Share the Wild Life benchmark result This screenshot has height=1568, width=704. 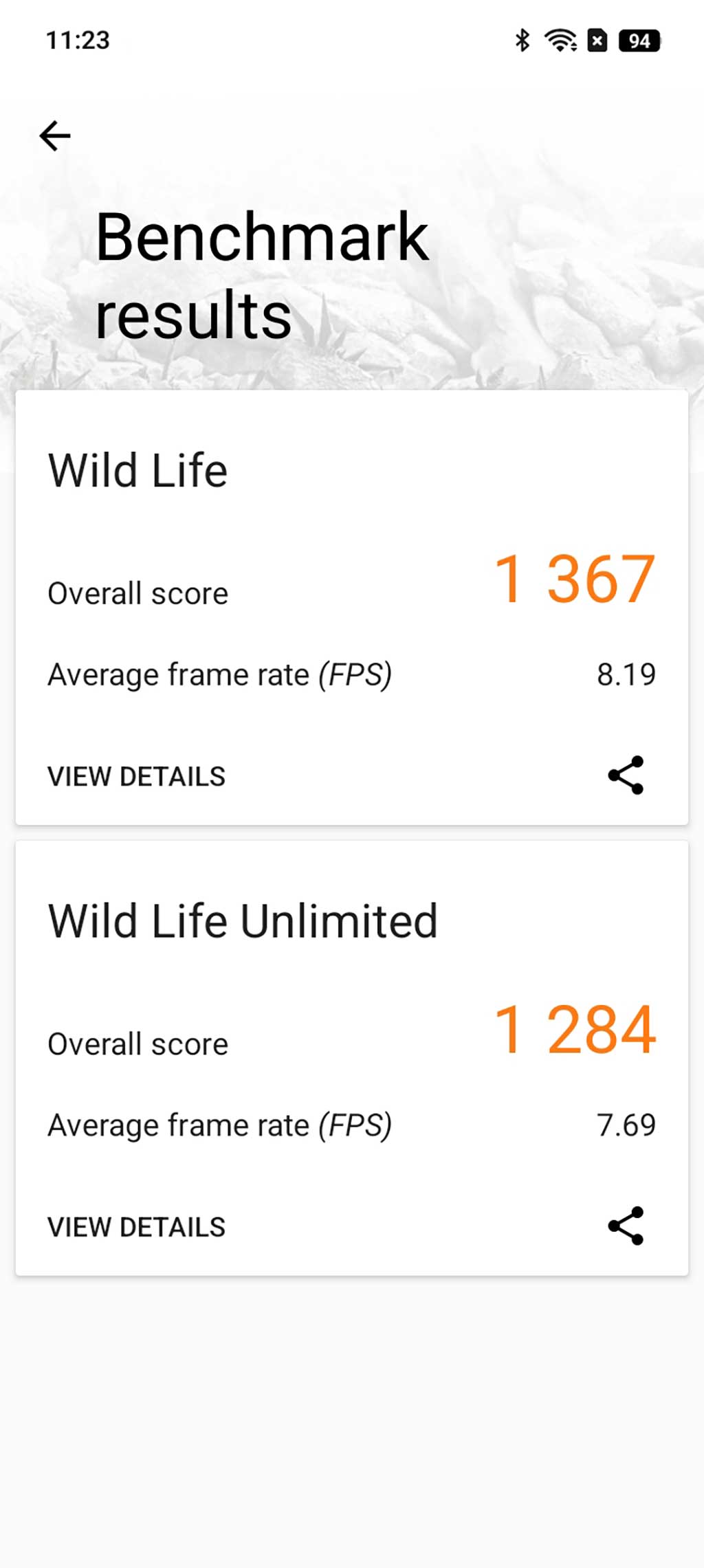point(626,775)
